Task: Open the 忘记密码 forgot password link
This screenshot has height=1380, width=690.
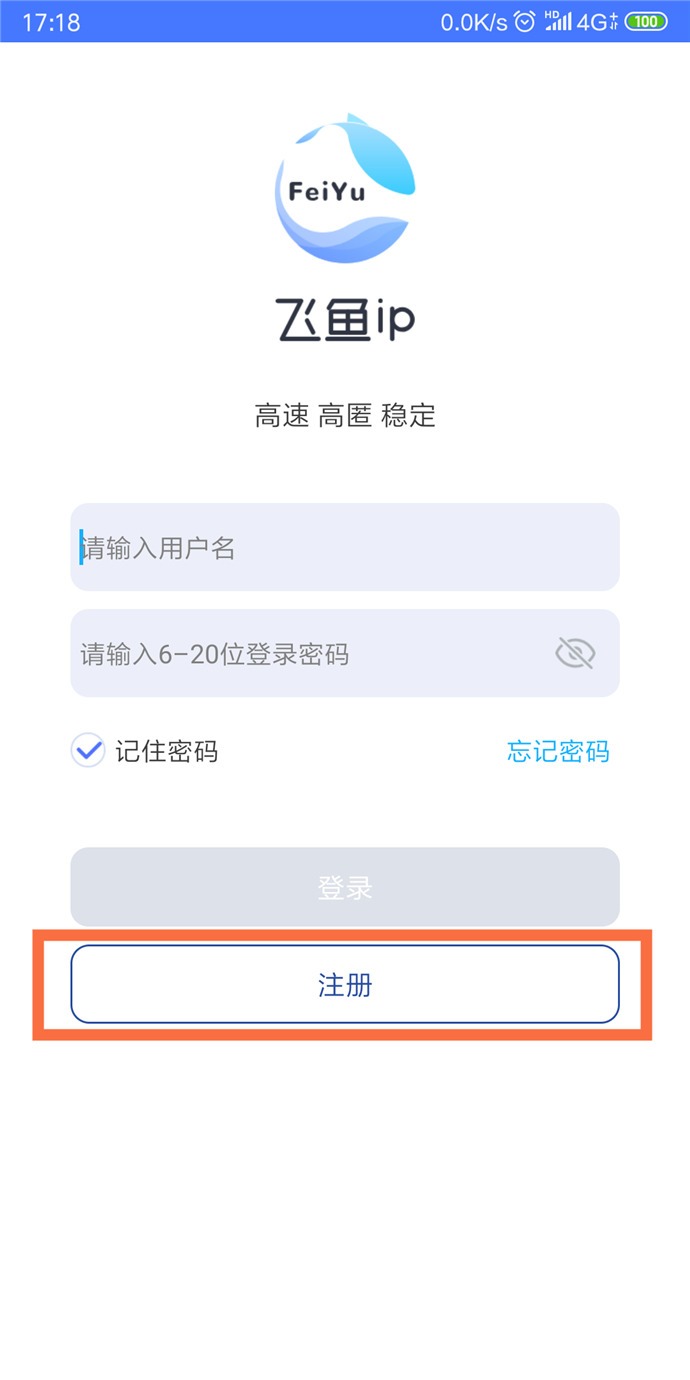Action: [x=558, y=751]
